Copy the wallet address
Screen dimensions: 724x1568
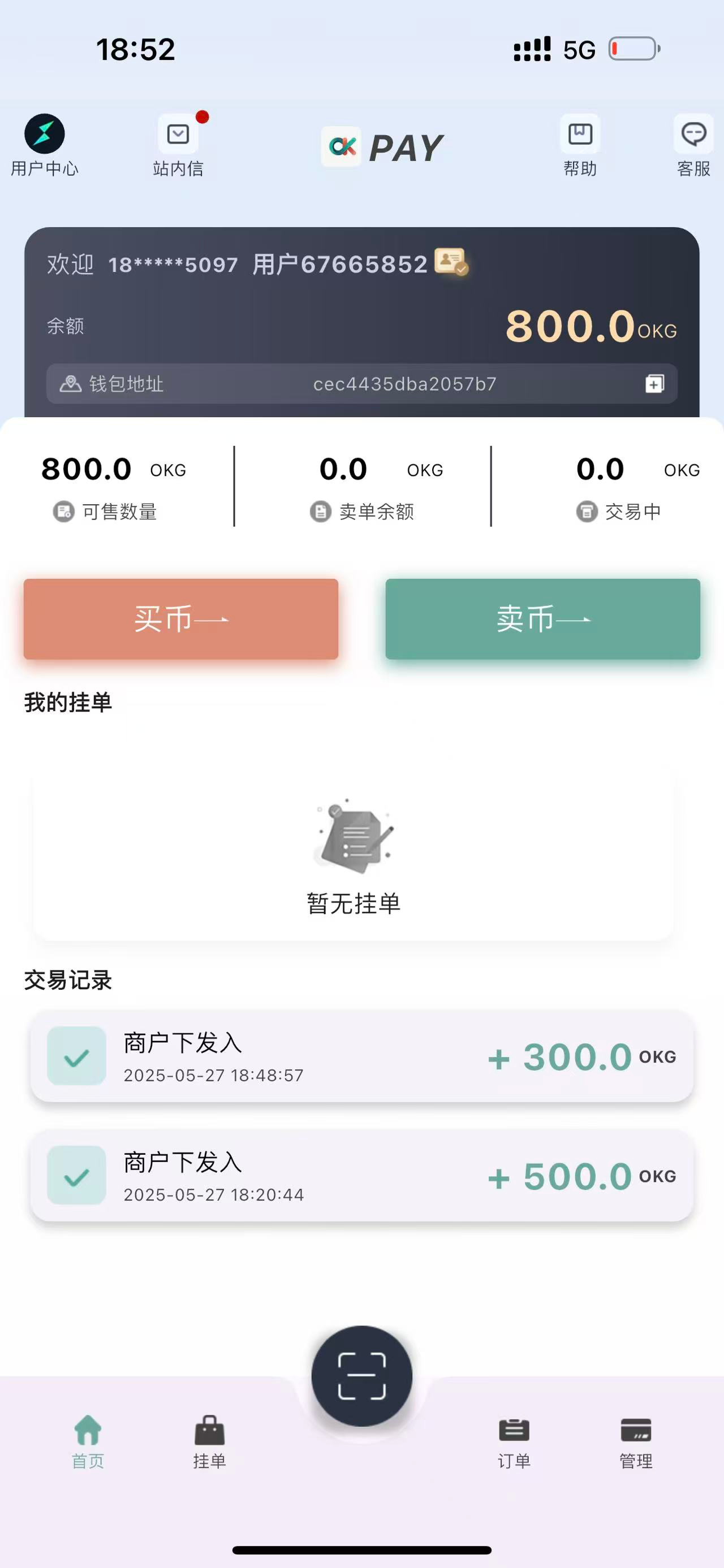(x=654, y=383)
